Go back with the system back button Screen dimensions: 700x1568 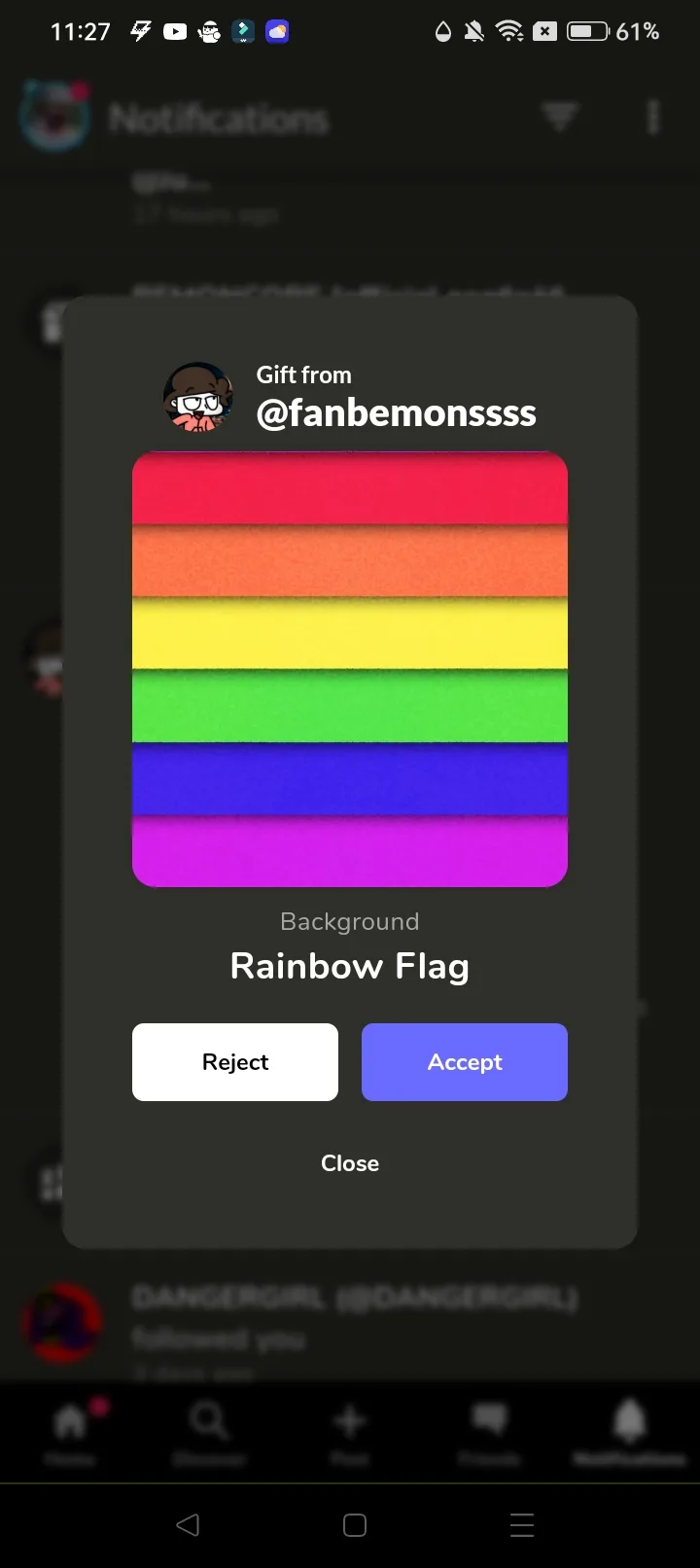tap(188, 1524)
